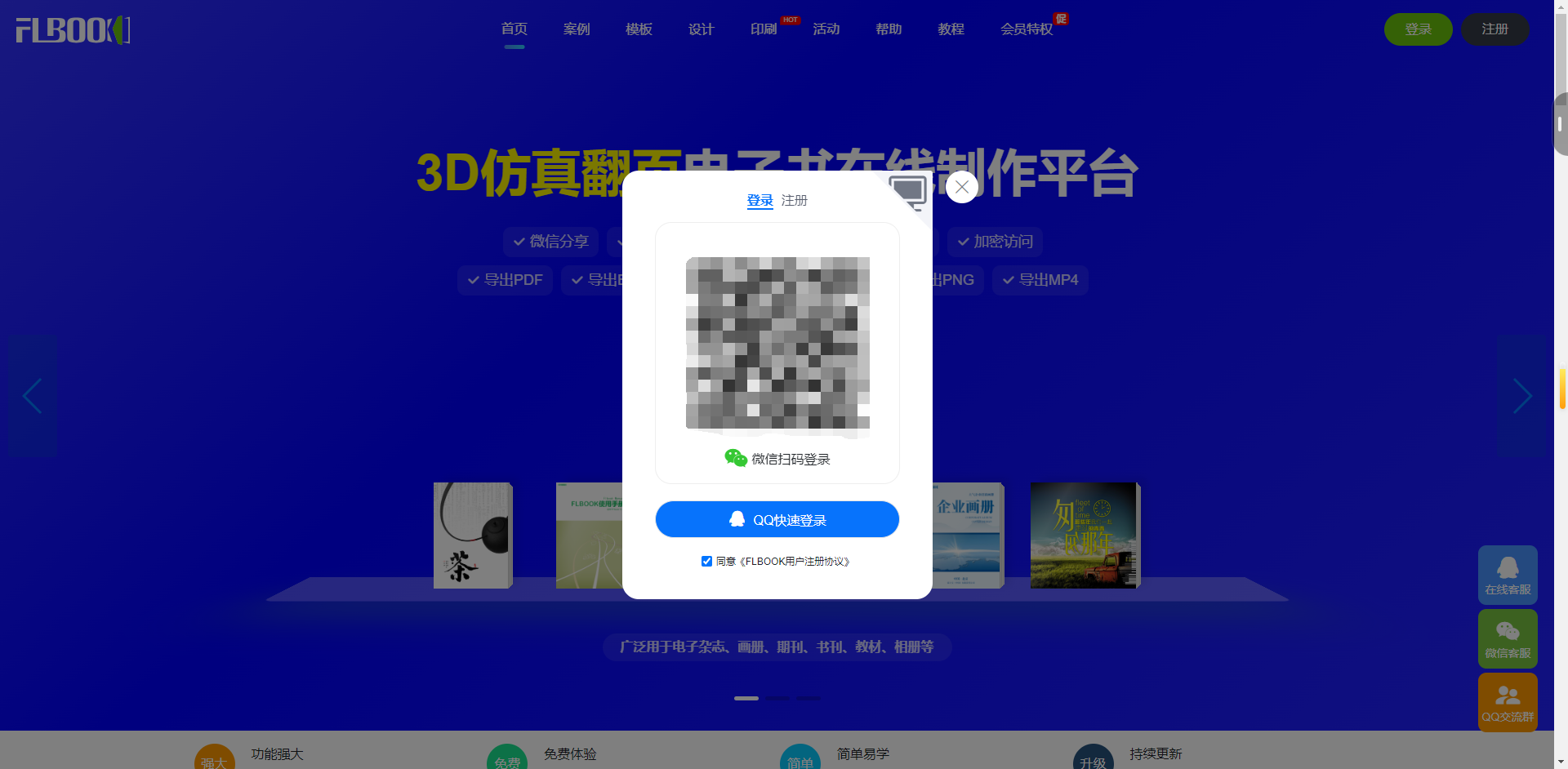Switch to account login via monitor icon
Viewport: 1568px width, 769px height.
909,193
